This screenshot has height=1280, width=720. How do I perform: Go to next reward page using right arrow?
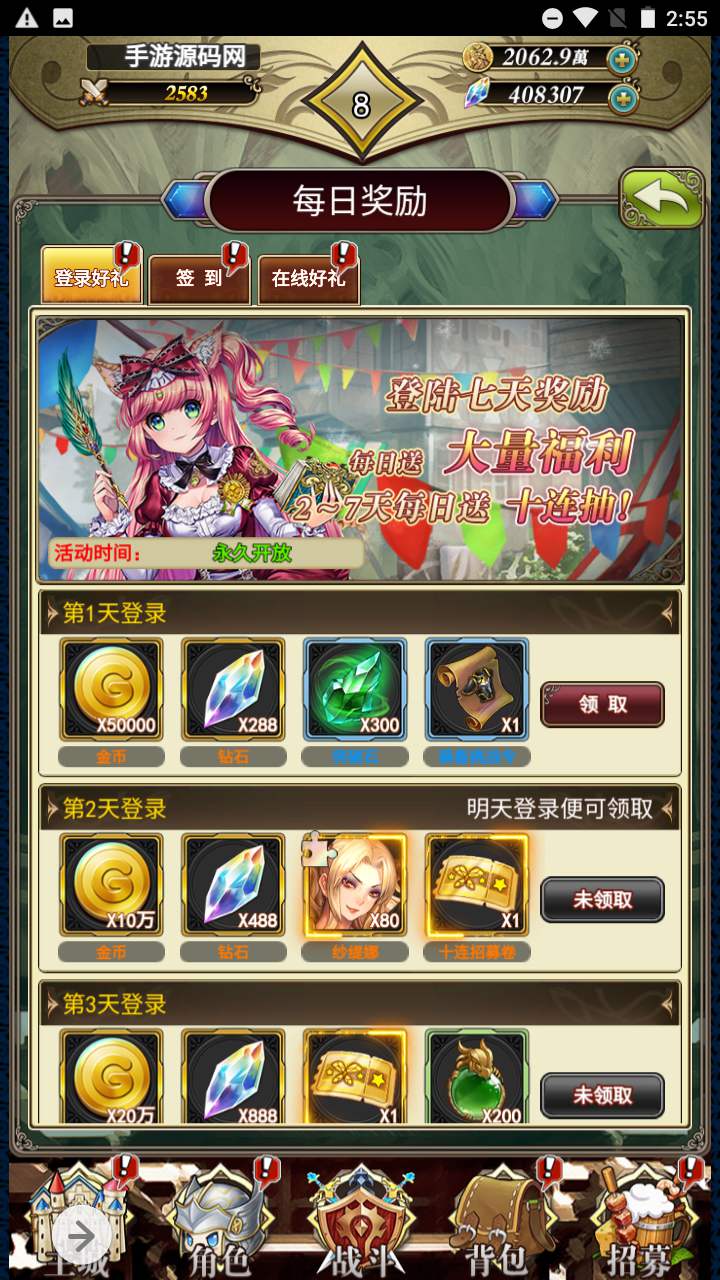pos(535,200)
